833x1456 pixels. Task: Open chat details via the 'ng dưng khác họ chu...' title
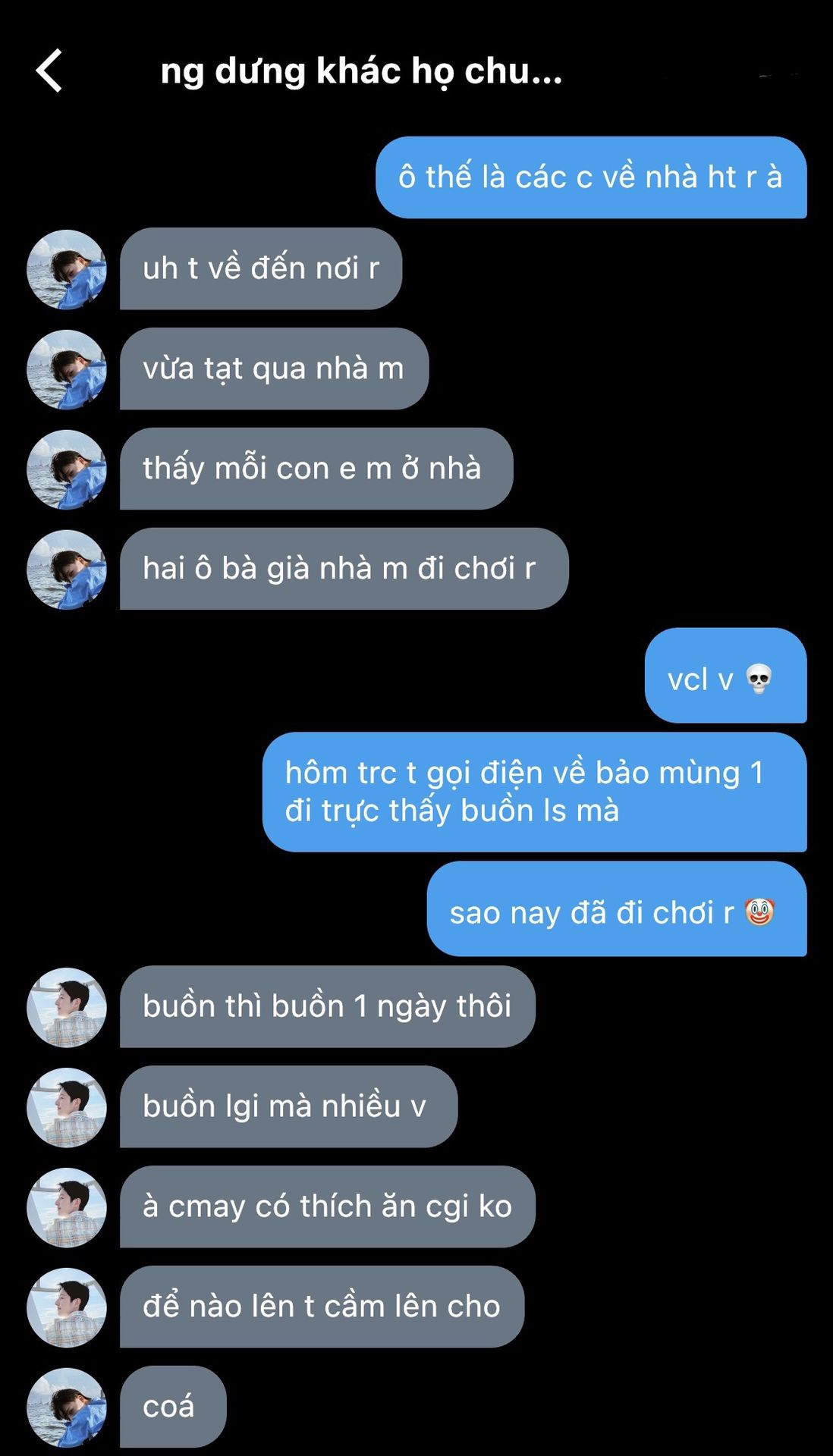(361, 71)
